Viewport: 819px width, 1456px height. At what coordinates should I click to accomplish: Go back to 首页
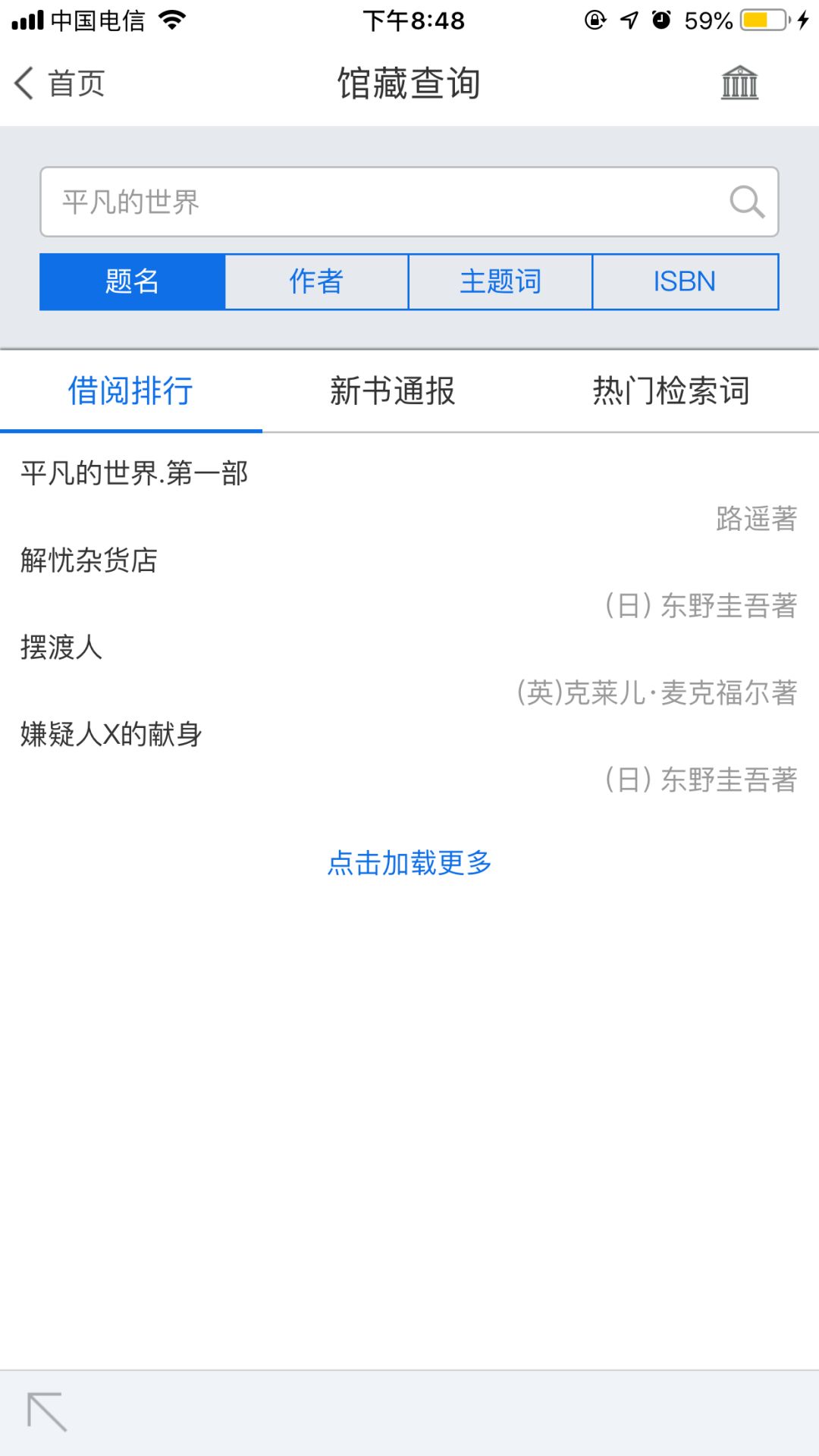[59, 83]
